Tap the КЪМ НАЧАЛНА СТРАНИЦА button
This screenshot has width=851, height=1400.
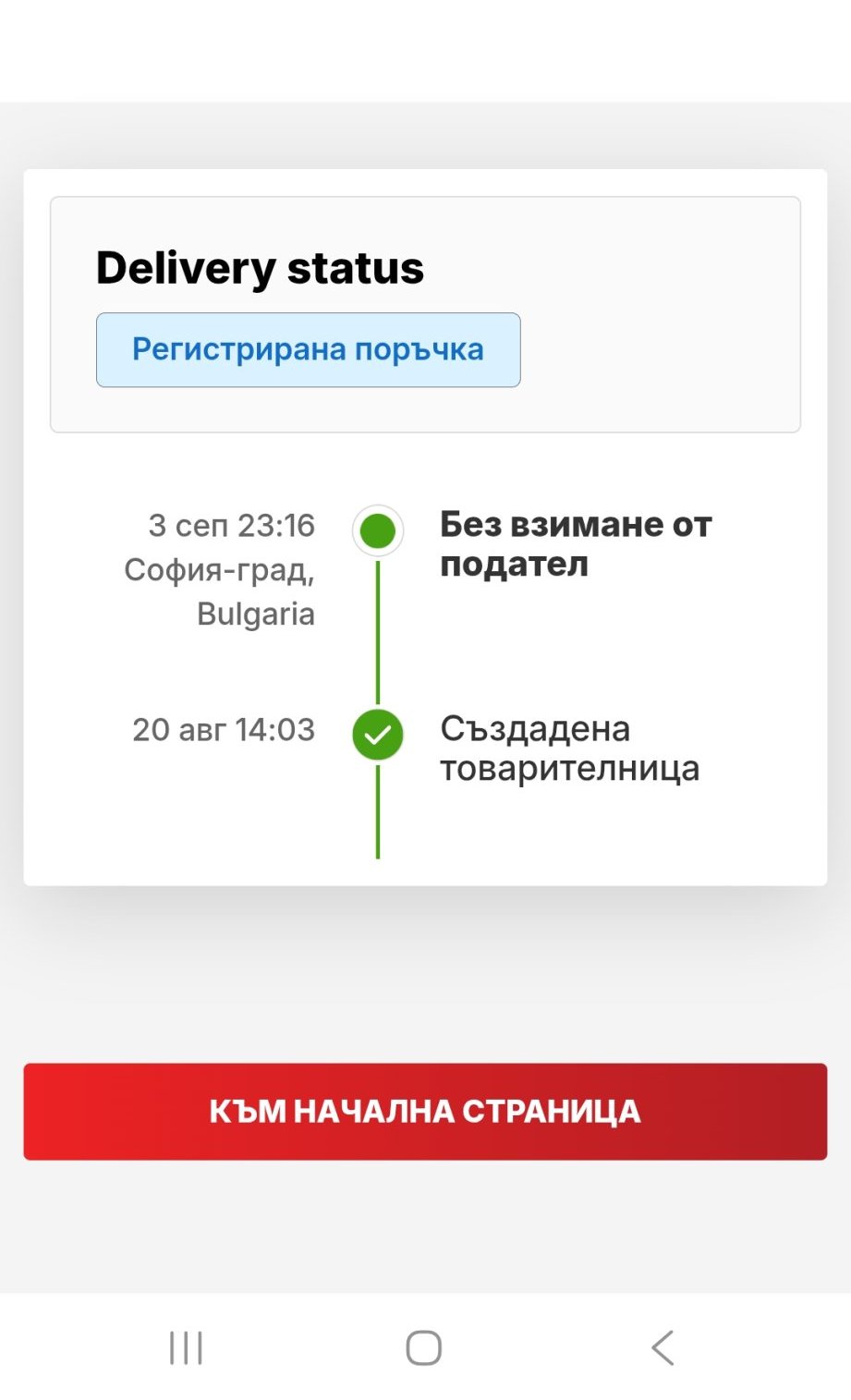tap(425, 1111)
